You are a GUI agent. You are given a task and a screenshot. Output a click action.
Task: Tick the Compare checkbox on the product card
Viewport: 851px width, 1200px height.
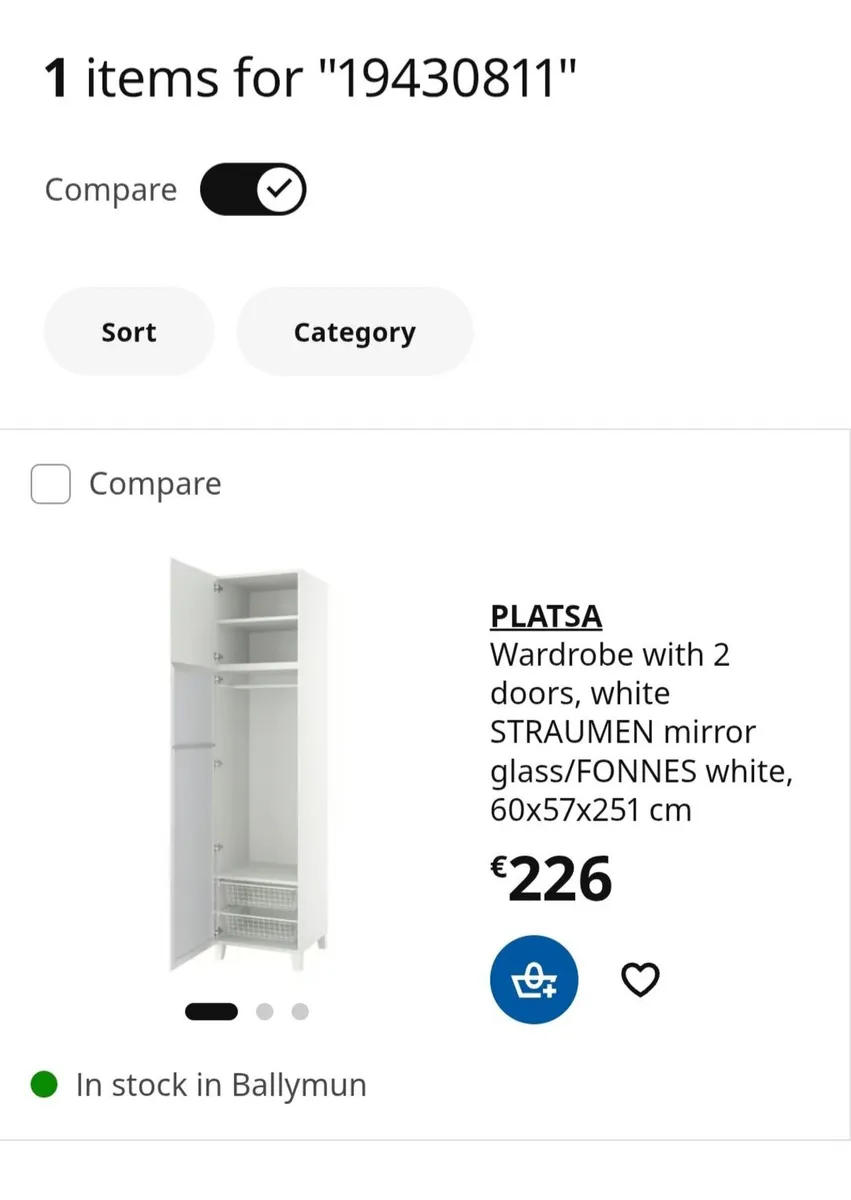coord(50,484)
